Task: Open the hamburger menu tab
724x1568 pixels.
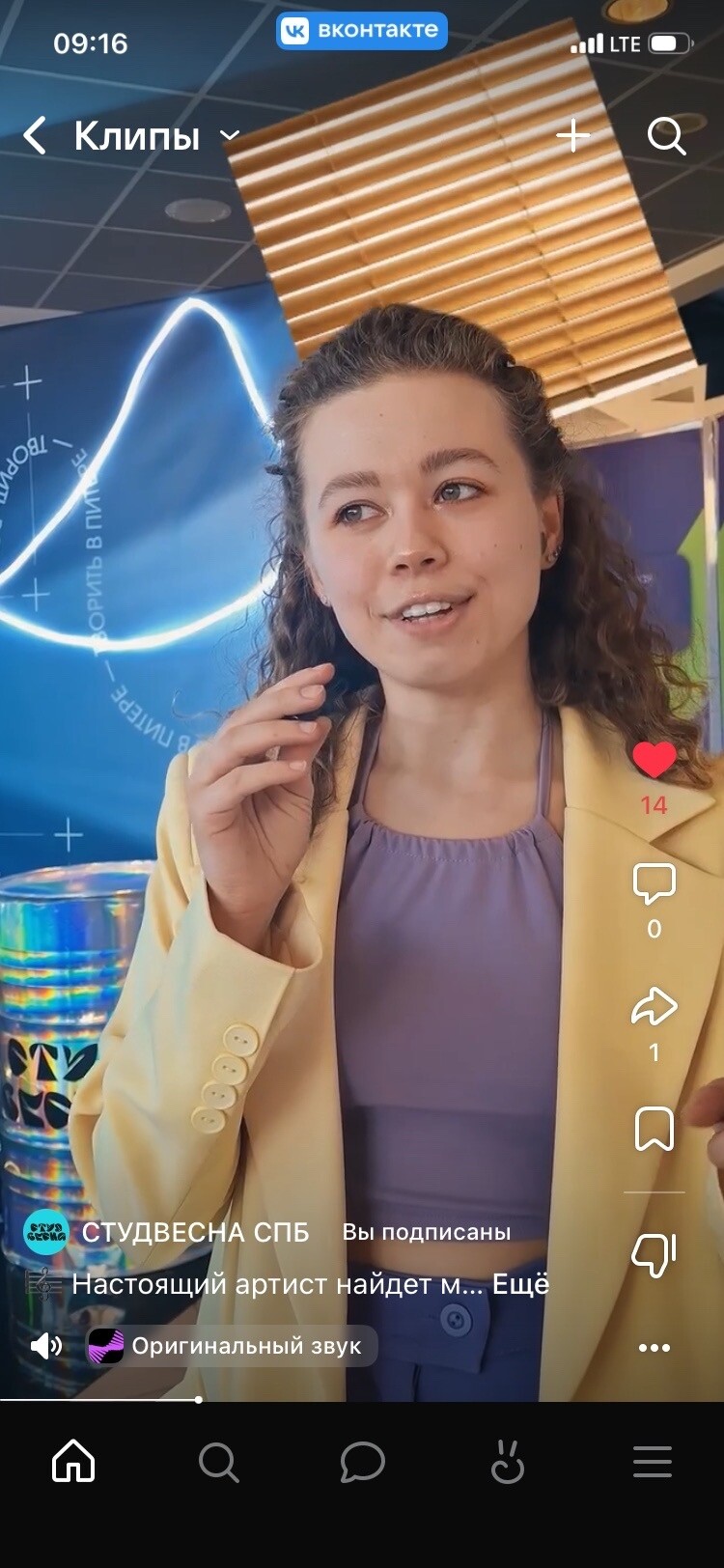Action: coord(653,1463)
